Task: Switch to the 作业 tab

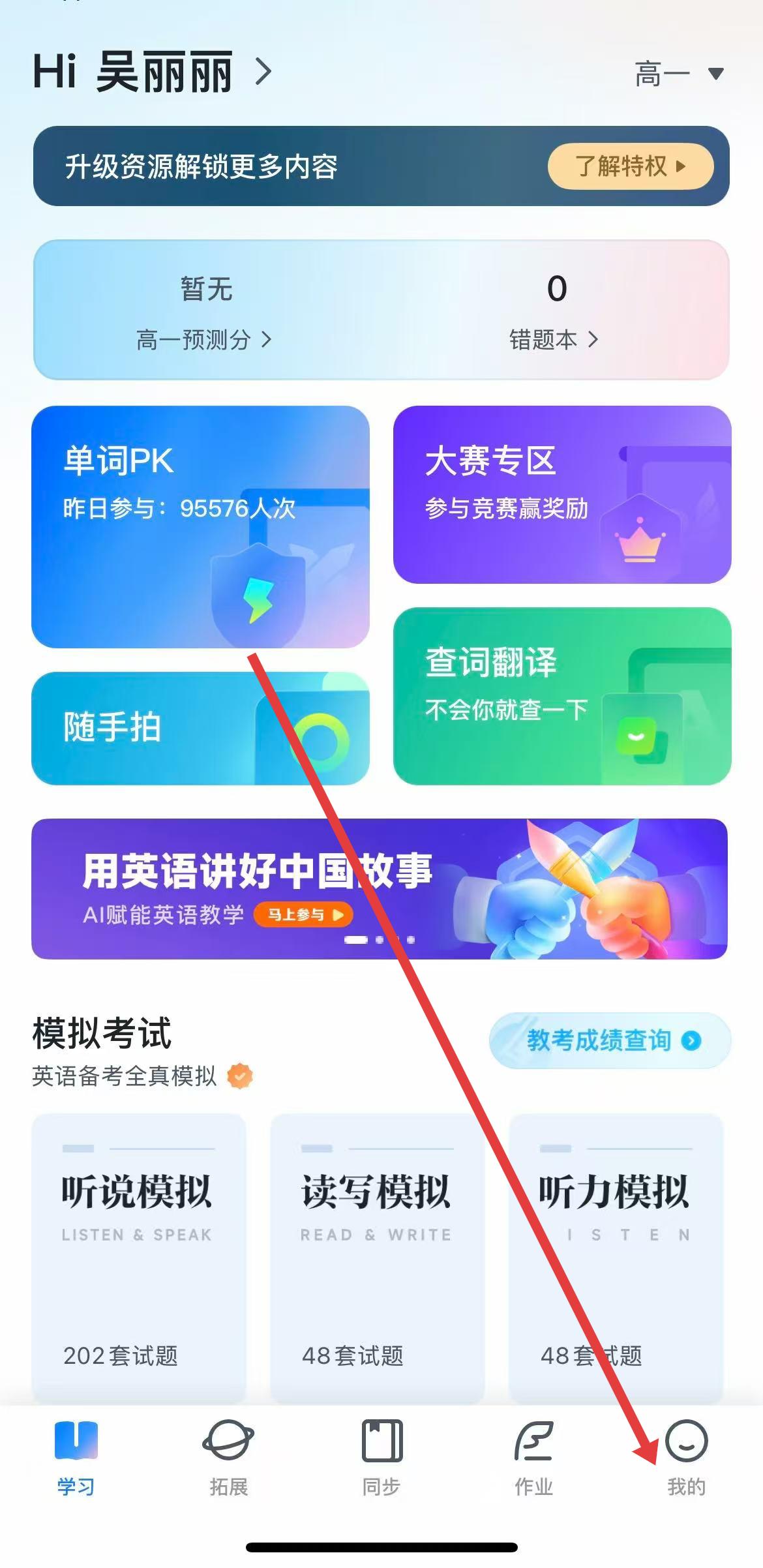Action: [x=533, y=1458]
